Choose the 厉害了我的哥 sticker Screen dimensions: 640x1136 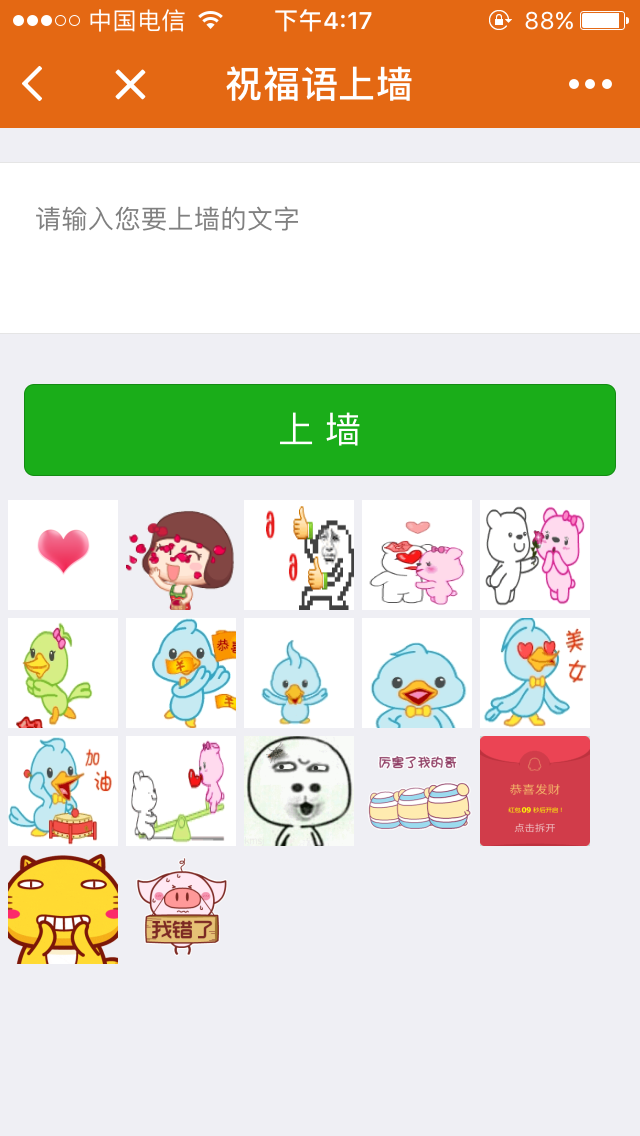[417, 791]
